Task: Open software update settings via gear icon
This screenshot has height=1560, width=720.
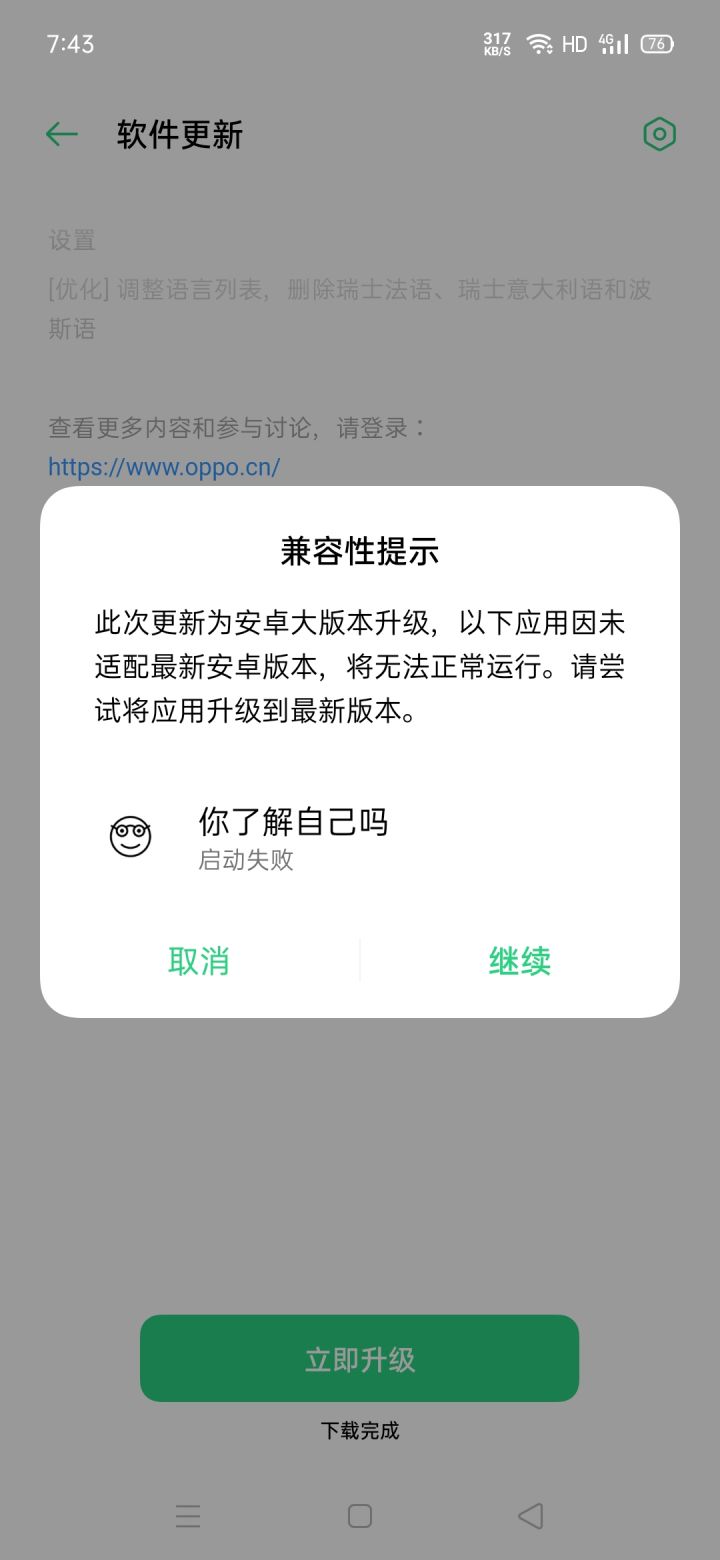Action: coord(659,133)
